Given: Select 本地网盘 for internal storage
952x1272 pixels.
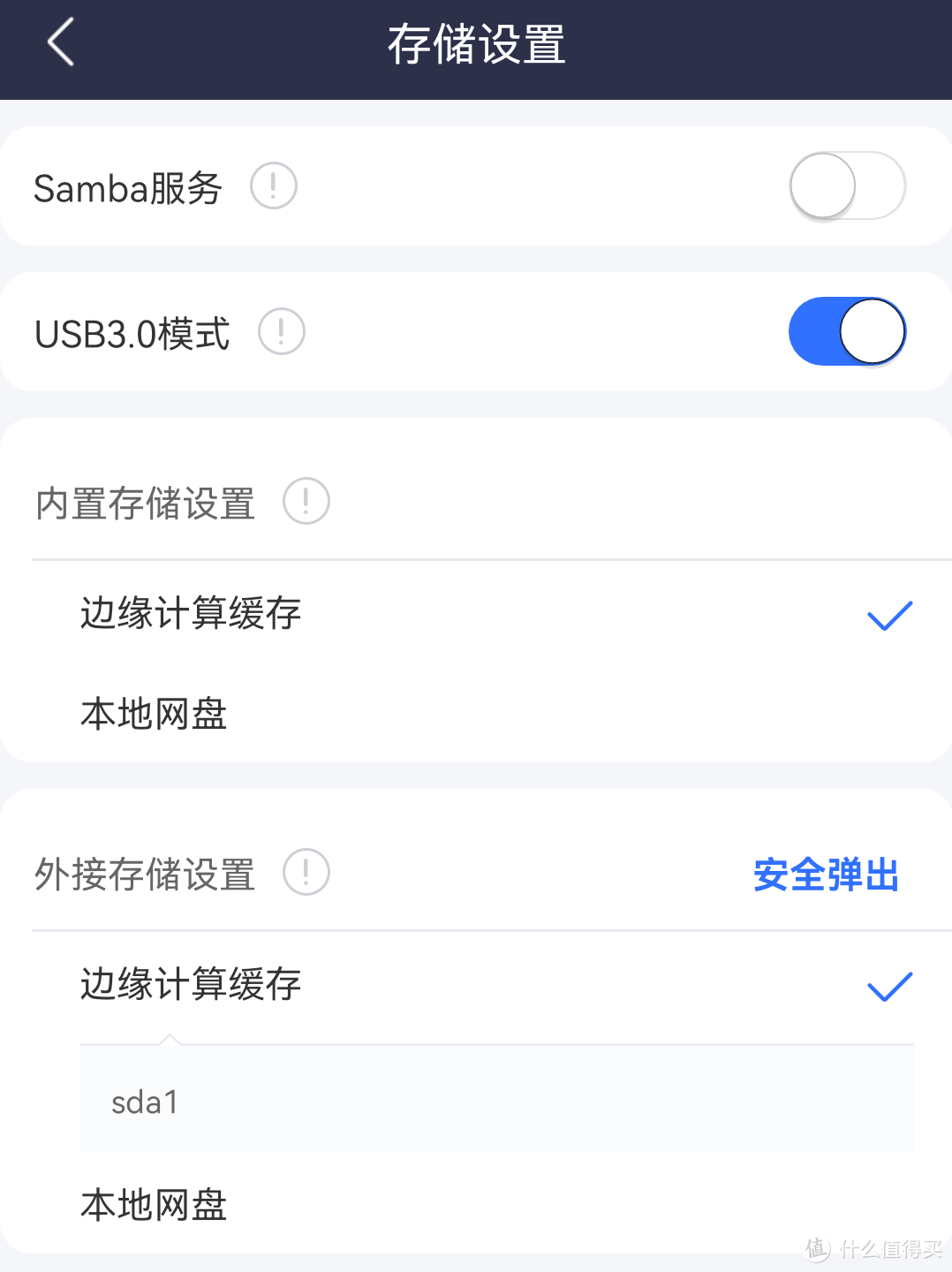Looking at the screenshot, I should click(153, 715).
